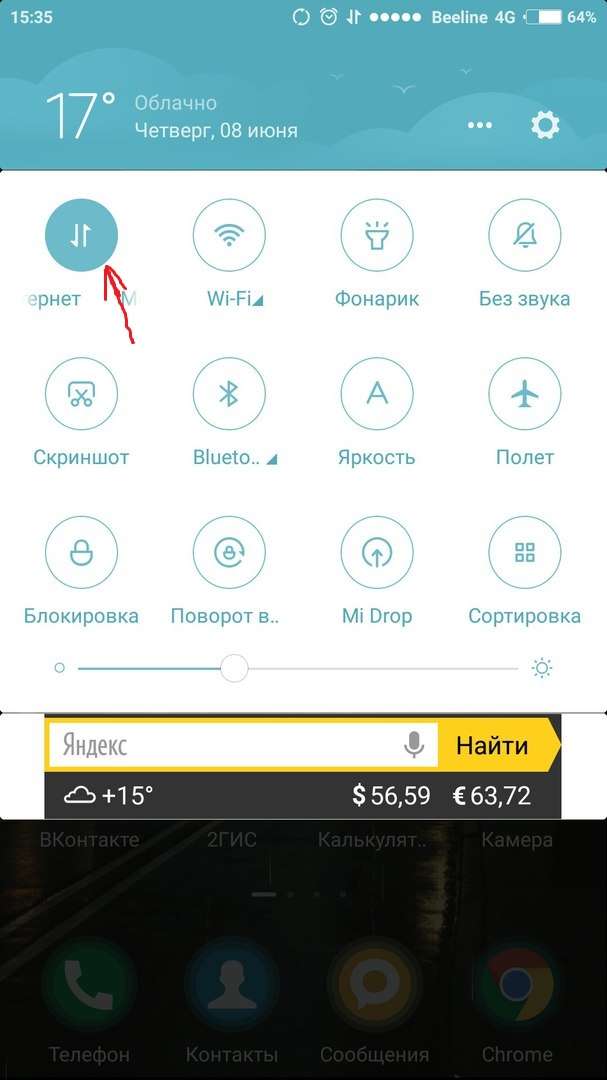Image resolution: width=607 pixels, height=1080 pixels.
Task: Toggle the Яркость auto brightness tile
Action: click(x=377, y=394)
